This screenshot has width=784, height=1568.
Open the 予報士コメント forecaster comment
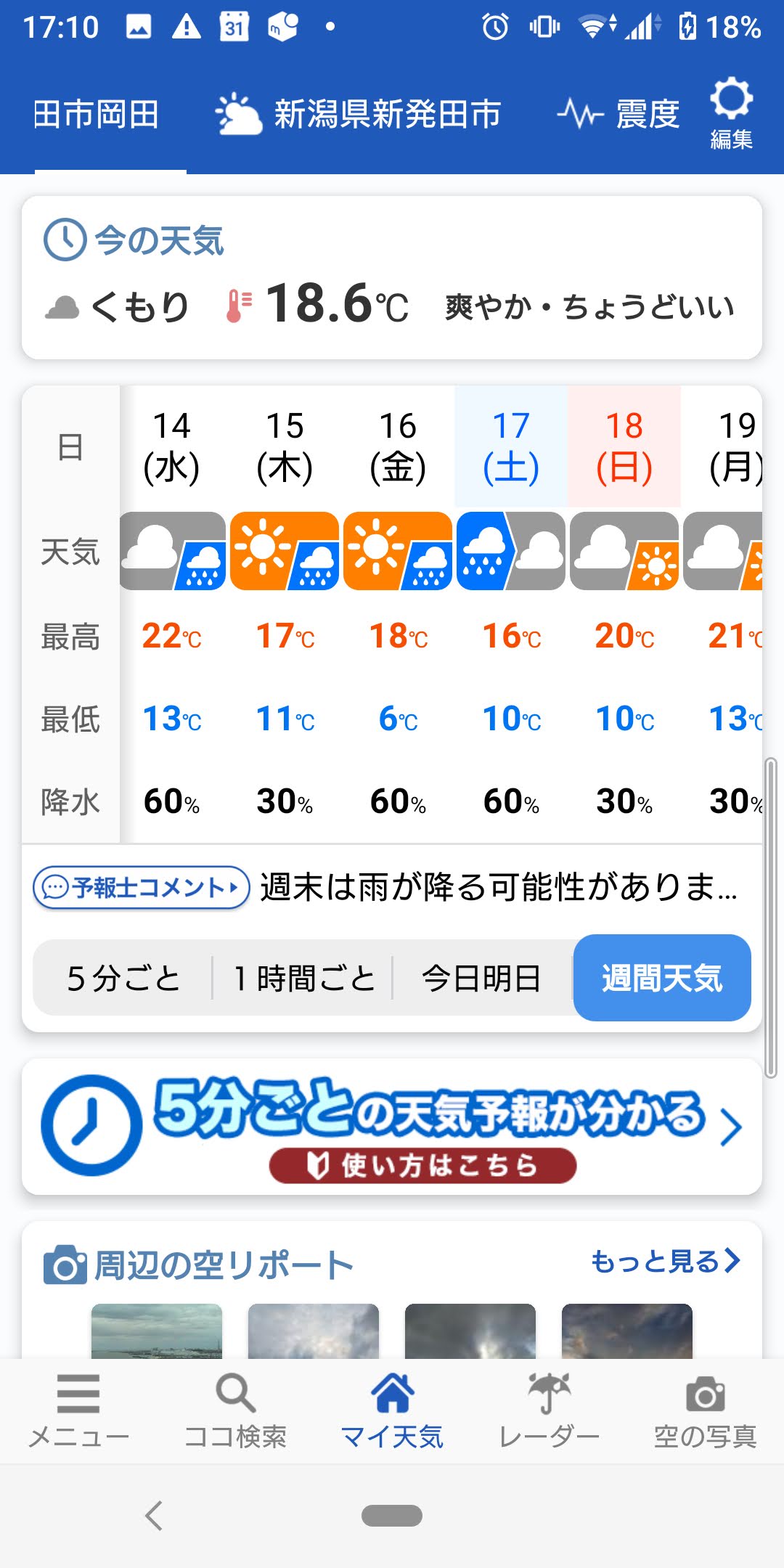(142, 887)
